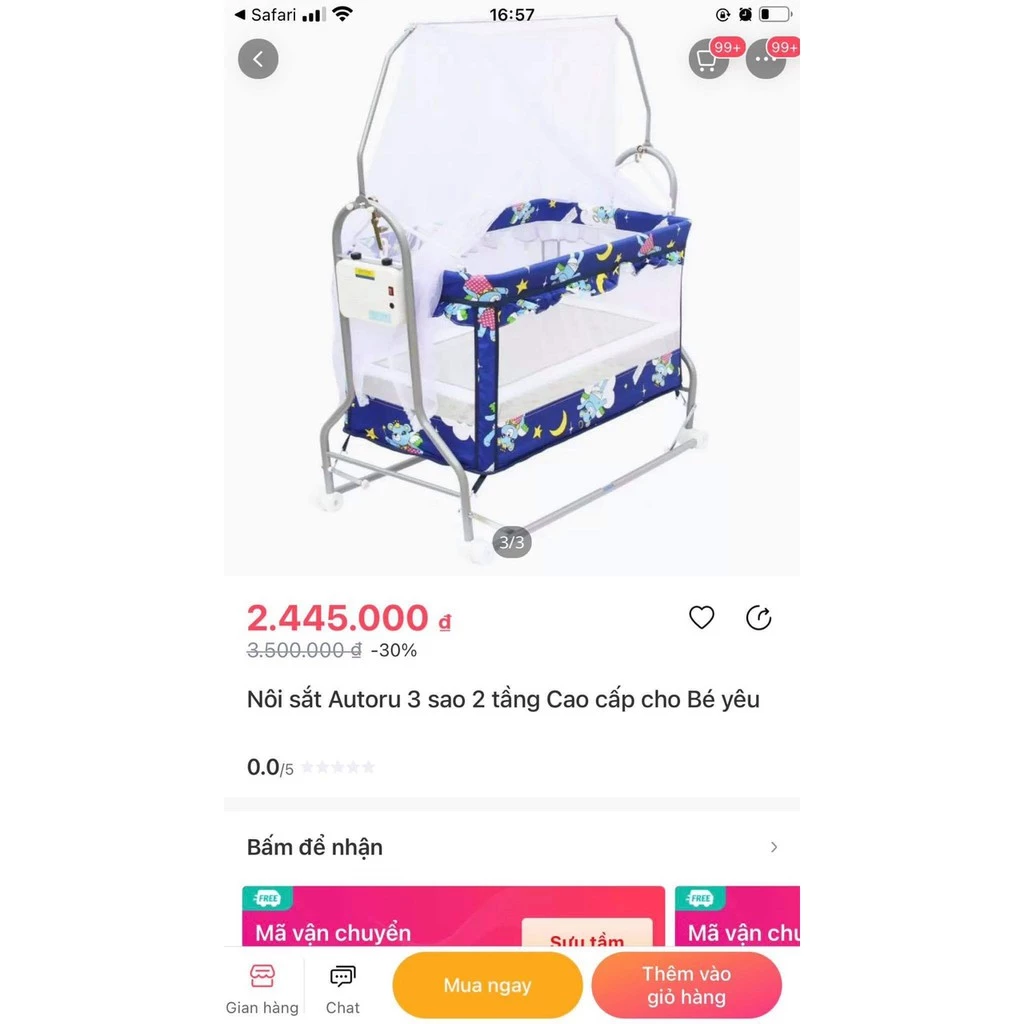The image size is (1024, 1024).
Task: Start a Chat with the seller
Action: tap(343, 988)
